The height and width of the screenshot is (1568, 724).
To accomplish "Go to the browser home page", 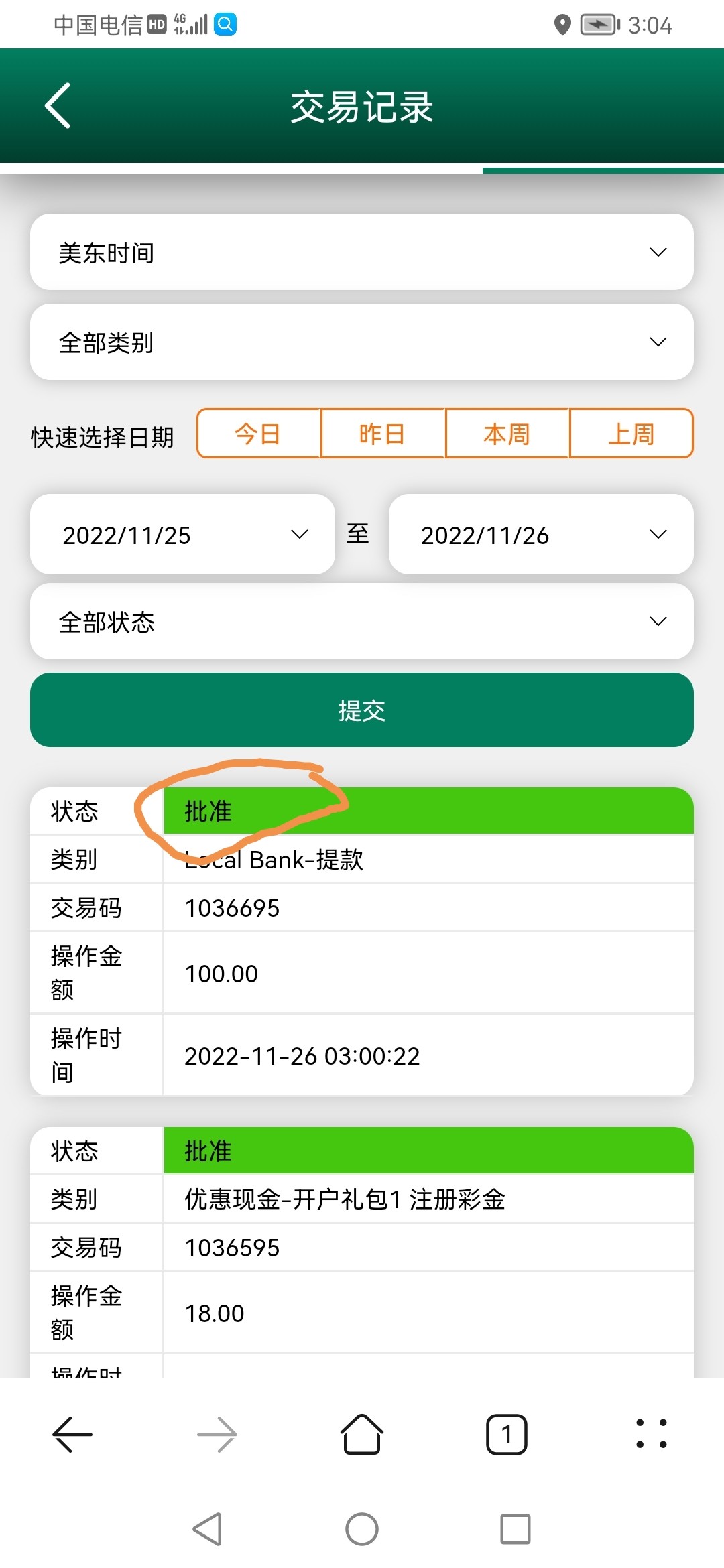I will pos(362,1435).
